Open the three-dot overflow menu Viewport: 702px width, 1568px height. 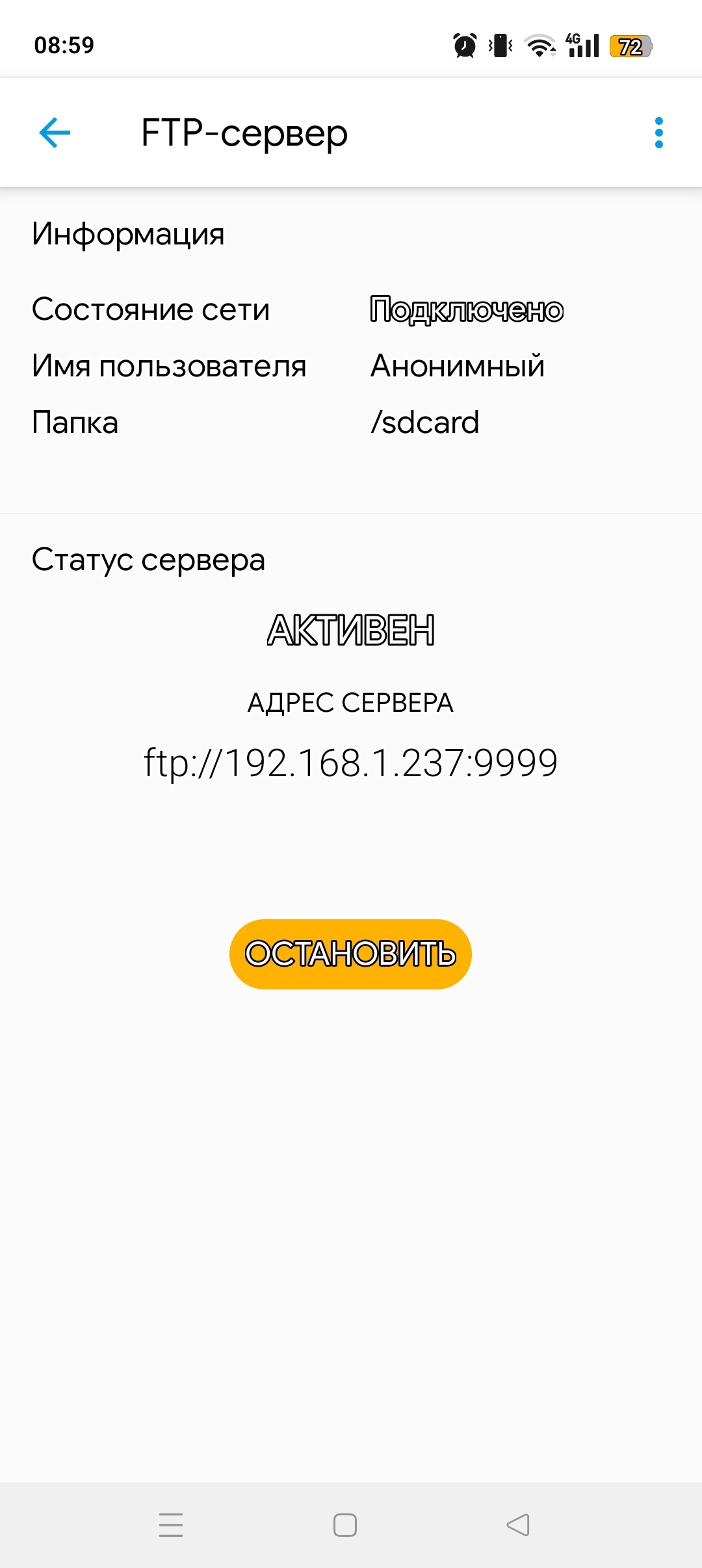(658, 133)
